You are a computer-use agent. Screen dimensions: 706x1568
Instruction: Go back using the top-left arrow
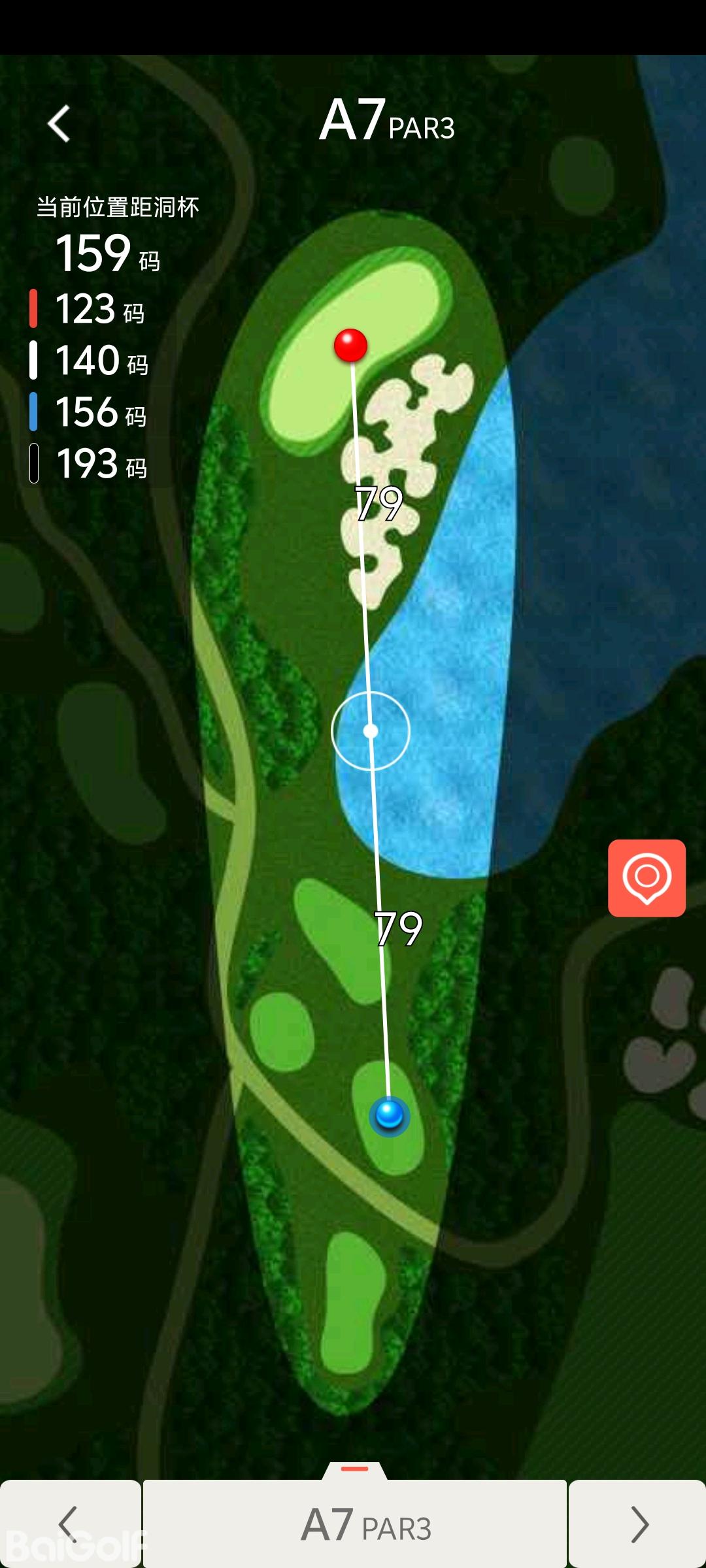pyautogui.click(x=59, y=123)
